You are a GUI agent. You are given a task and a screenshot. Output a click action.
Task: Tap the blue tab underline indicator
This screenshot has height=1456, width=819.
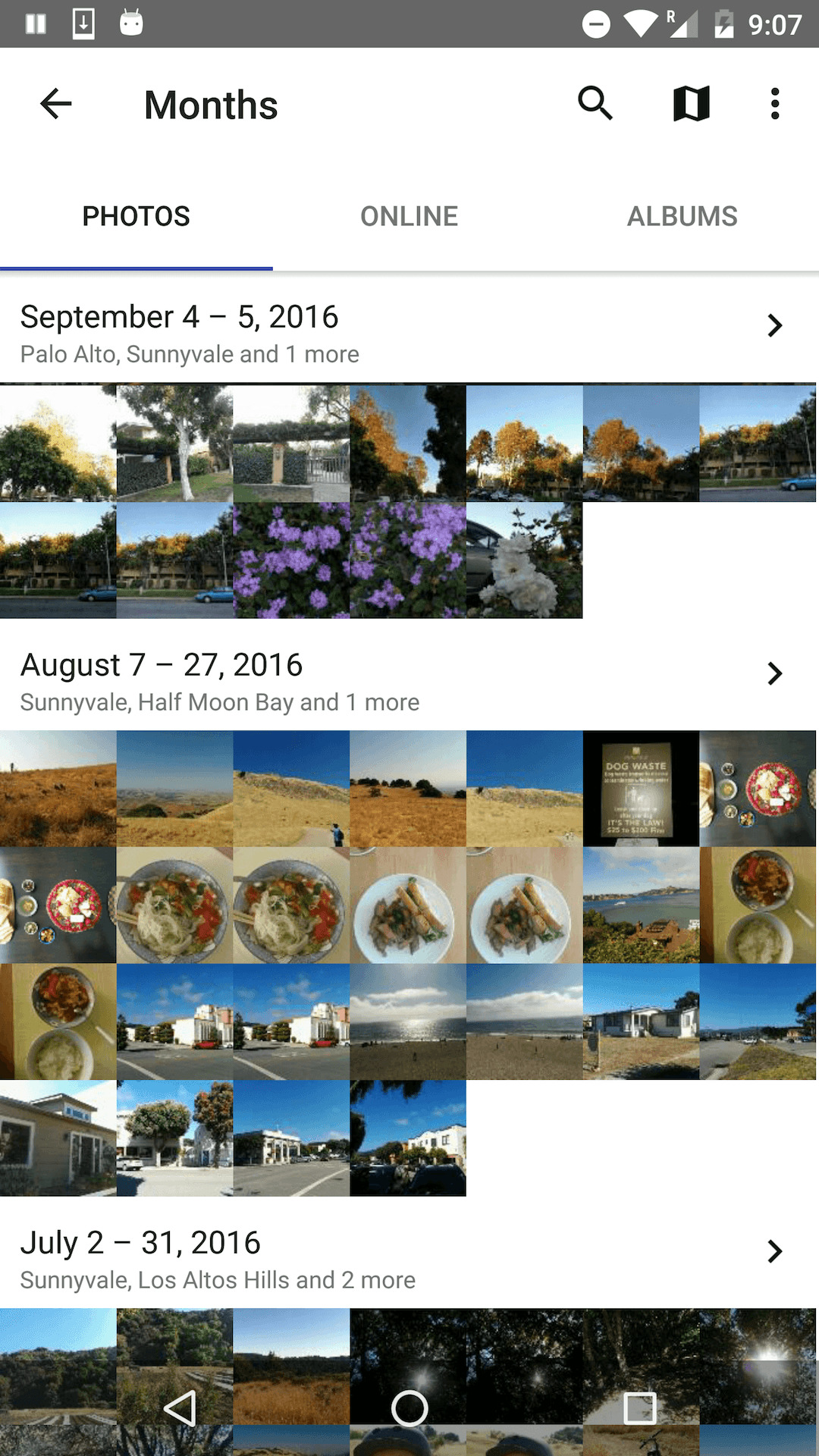[136, 267]
